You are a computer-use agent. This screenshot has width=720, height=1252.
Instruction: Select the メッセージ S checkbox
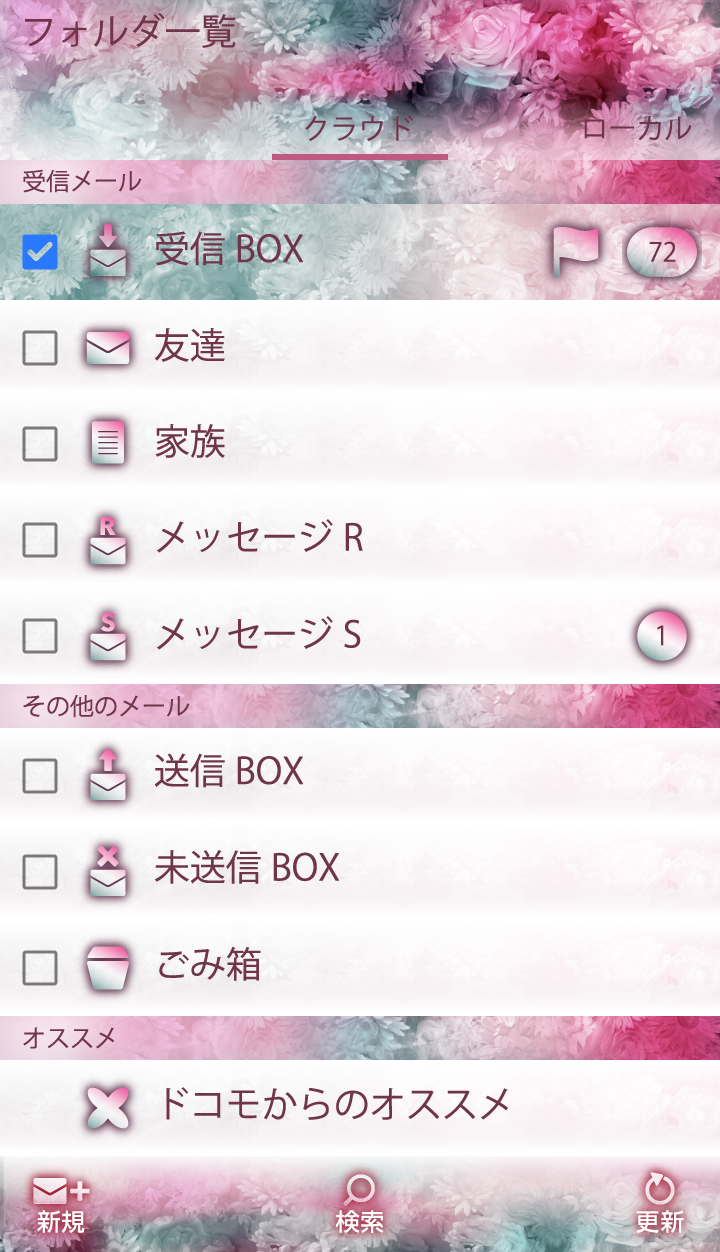pos(40,635)
